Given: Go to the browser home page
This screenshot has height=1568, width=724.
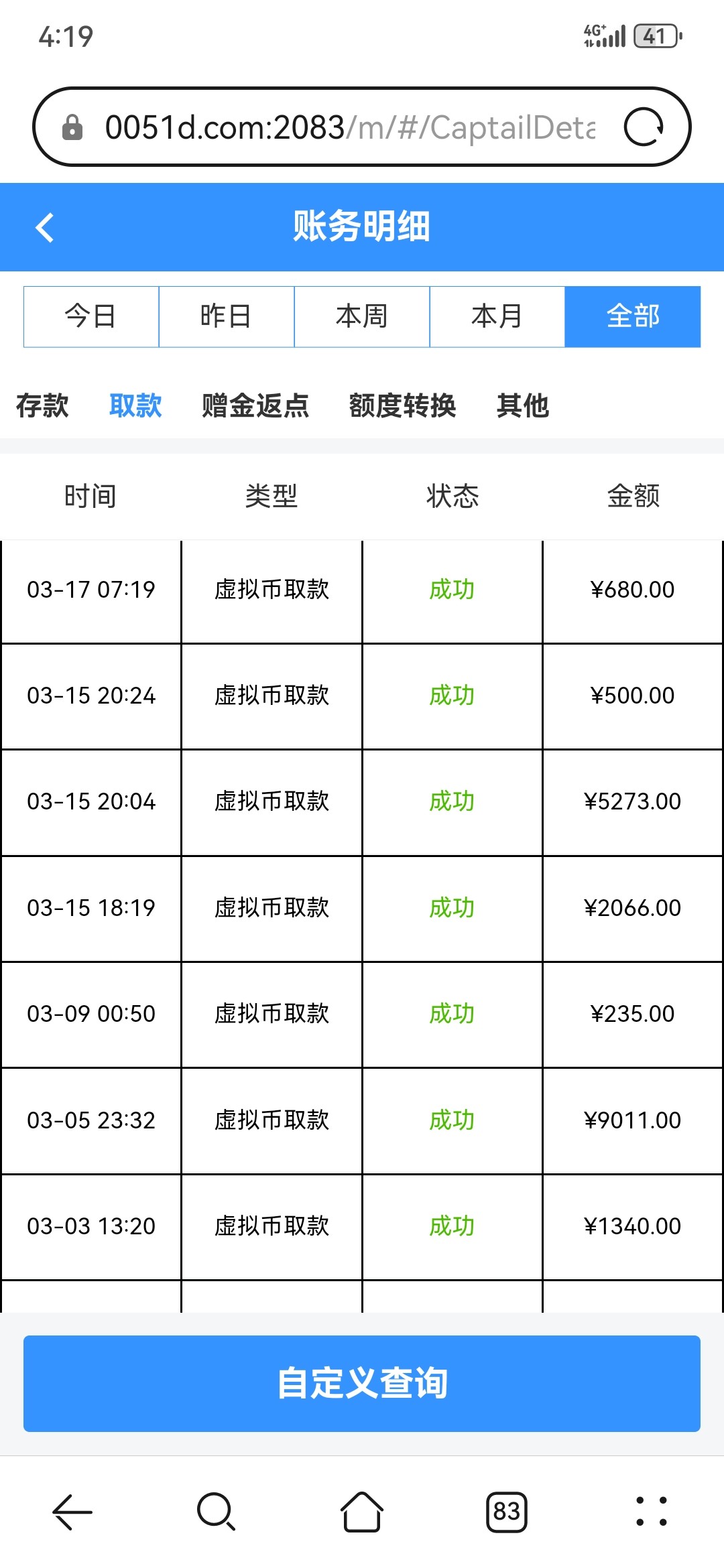Looking at the screenshot, I should 362,1512.
